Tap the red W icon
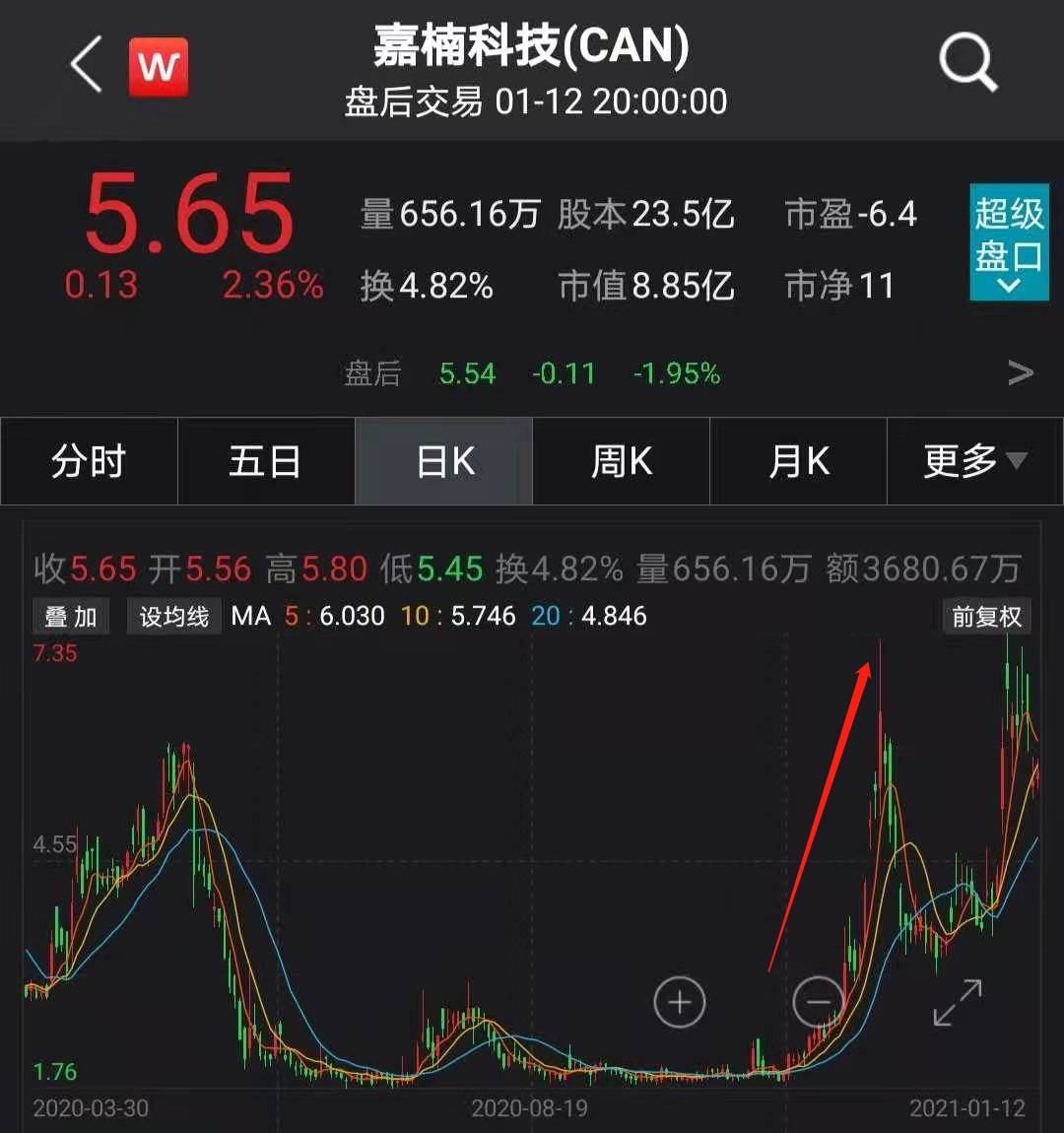This screenshot has height=1133, width=1064. tap(158, 67)
